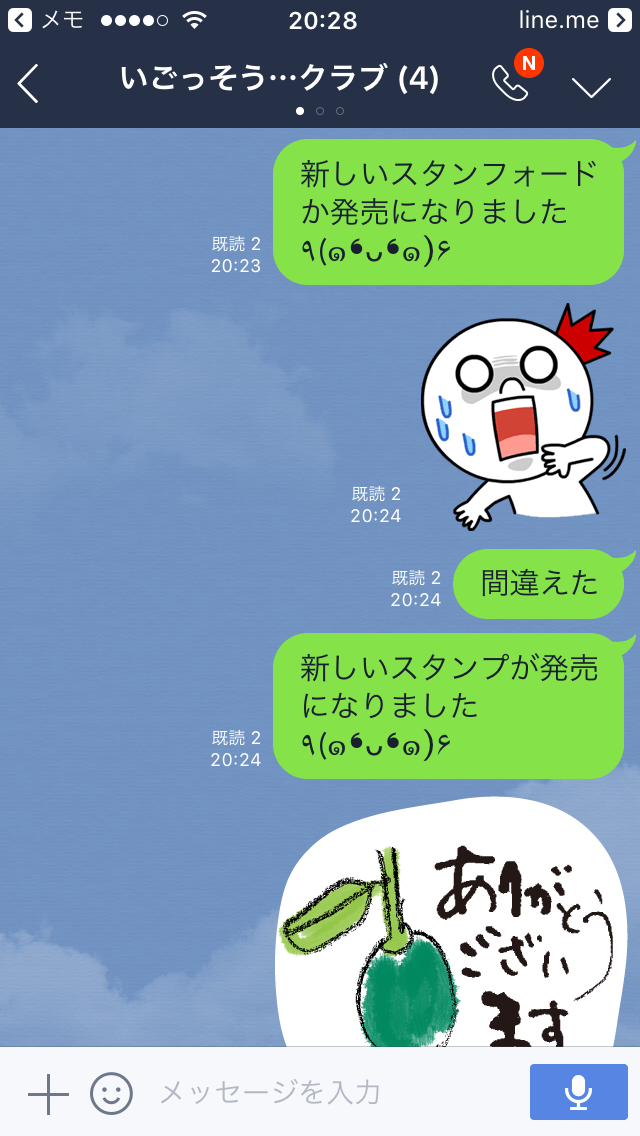Expand the chat menu with the down chevron
This screenshot has height=1136, width=640.
[x=591, y=87]
